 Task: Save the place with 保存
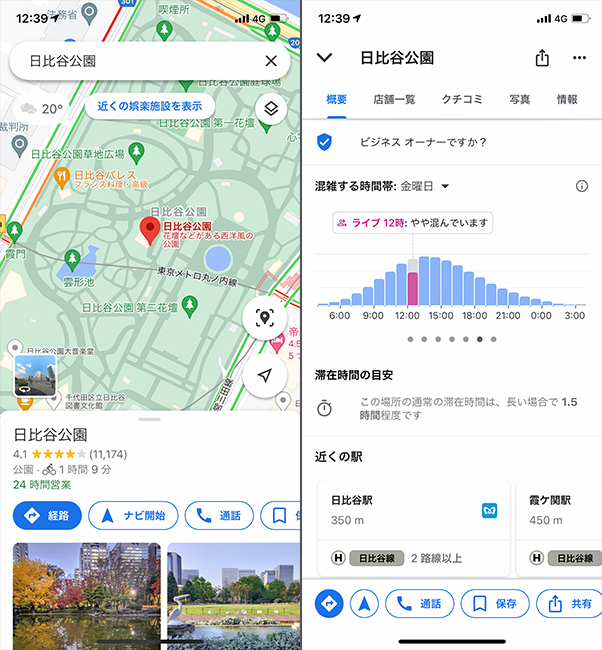point(494,604)
